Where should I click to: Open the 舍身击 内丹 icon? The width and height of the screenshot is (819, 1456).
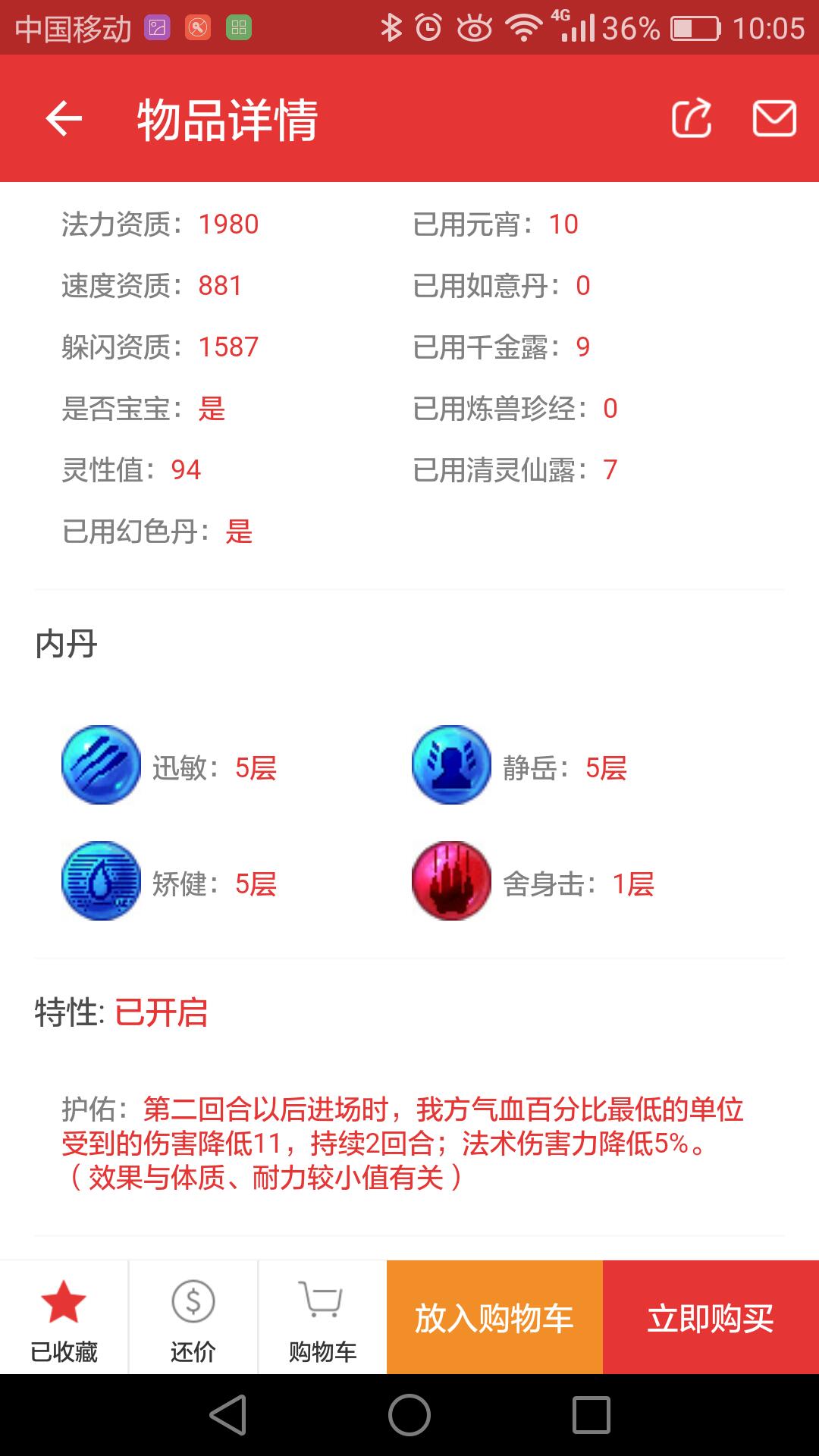click(451, 880)
